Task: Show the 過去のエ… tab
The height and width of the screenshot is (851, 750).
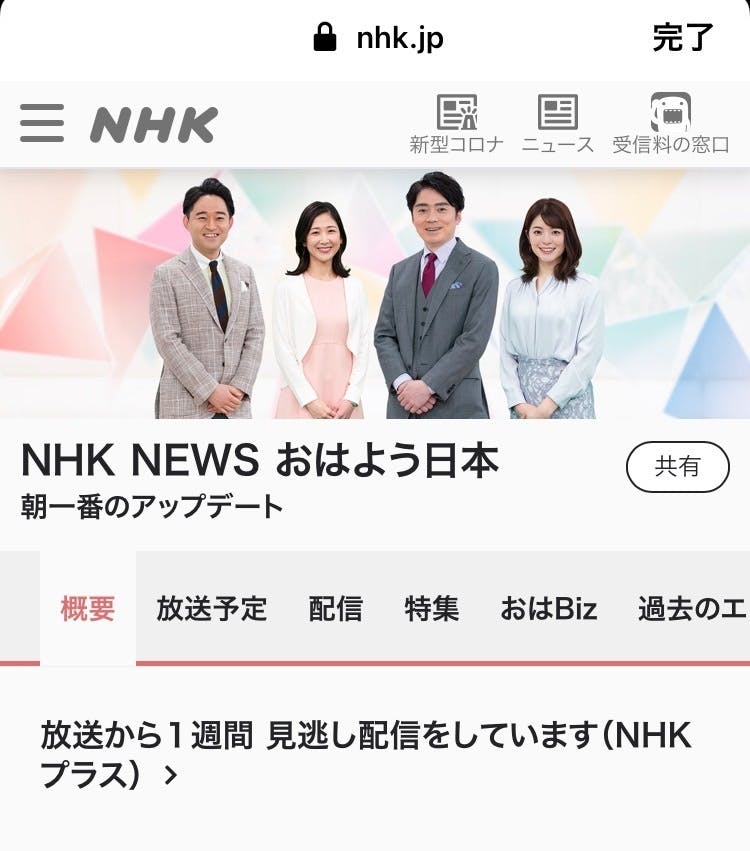Action: [693, 608]
